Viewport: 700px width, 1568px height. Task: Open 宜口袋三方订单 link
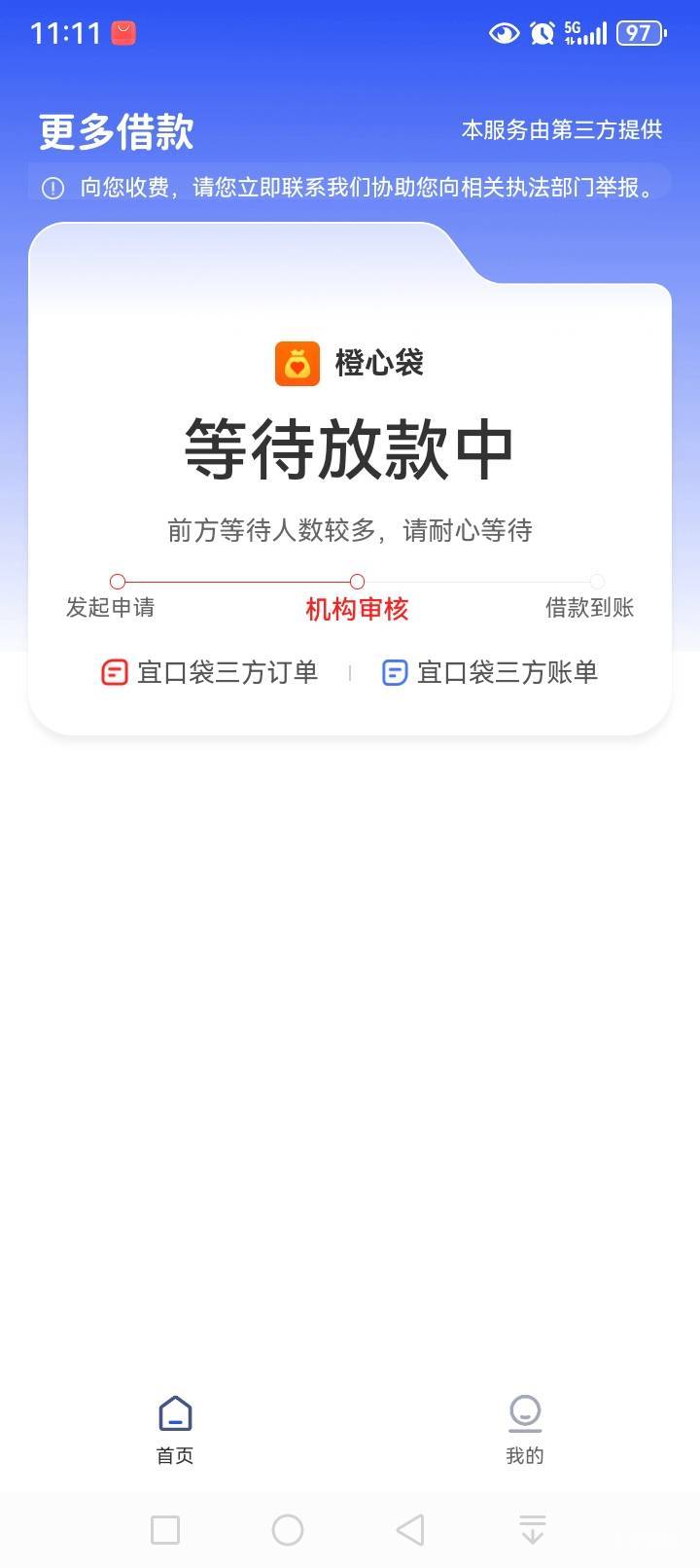tap(210, 672)
